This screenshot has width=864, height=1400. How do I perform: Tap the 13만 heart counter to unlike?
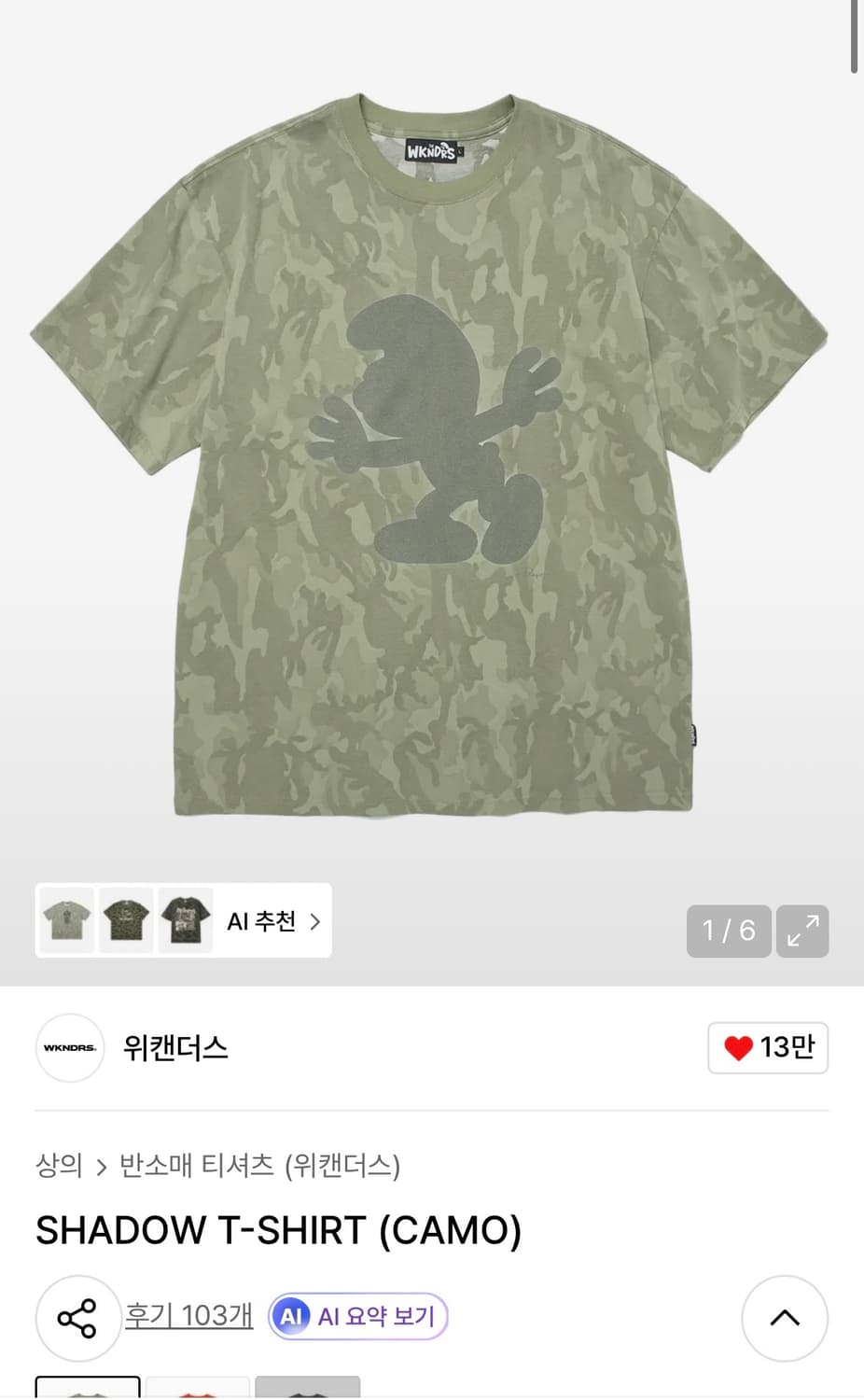tap(768, 1048)
